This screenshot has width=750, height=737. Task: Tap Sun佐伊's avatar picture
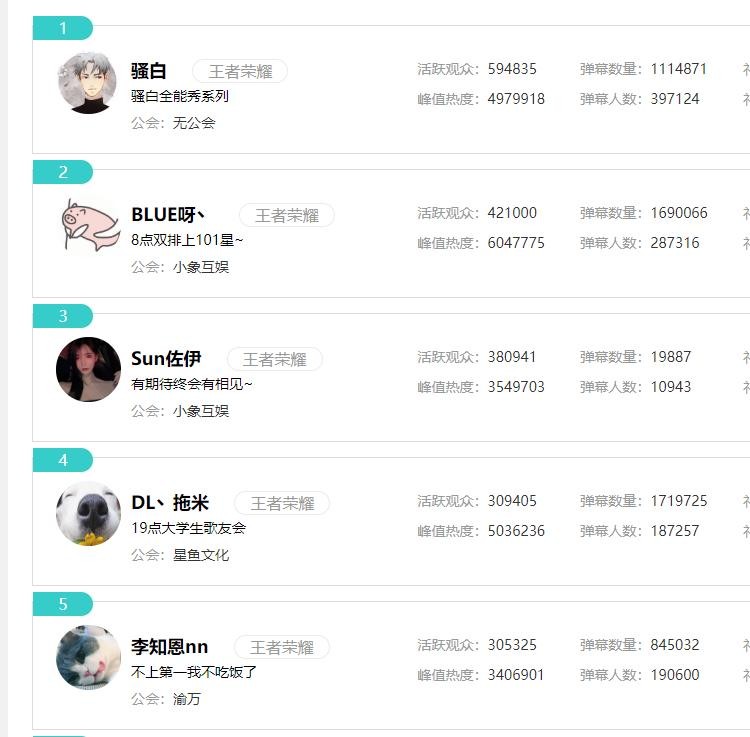(88, 370)
